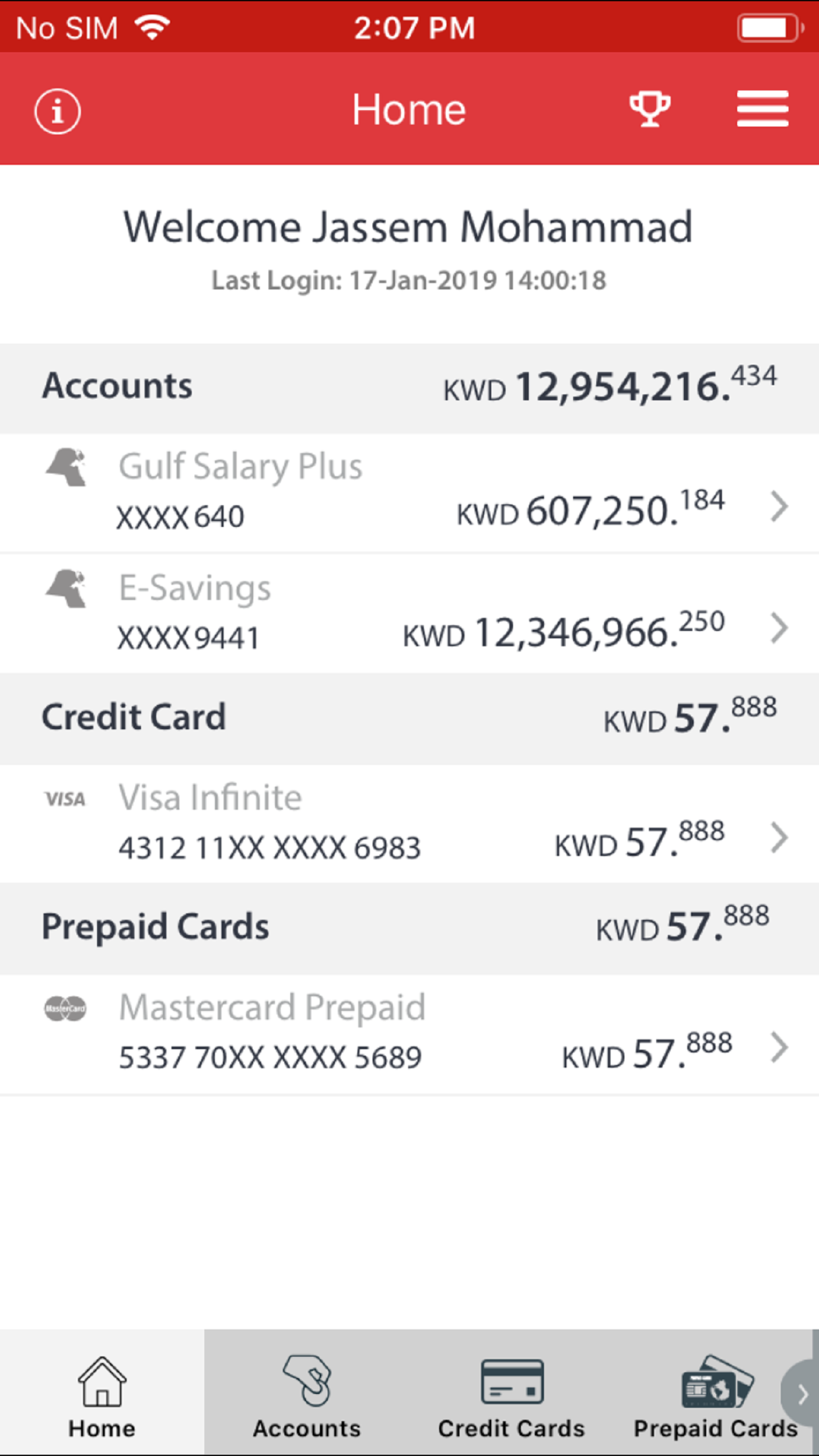This screenshot has height=1456, width=819.
Task: Tap the Welcome Jassem Mohammad greeting
Action: (408, 226)
